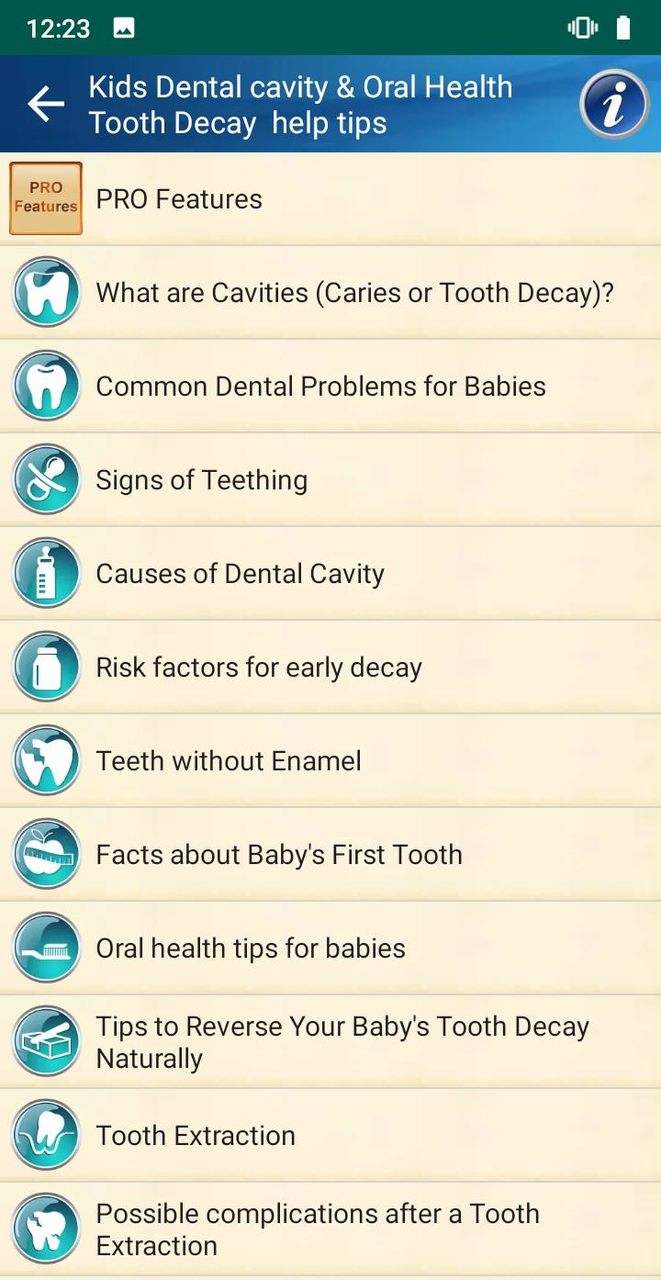Read Risk factors for early decay
This screenshot has width=661, height=1280.
click(x=330, y=667)
